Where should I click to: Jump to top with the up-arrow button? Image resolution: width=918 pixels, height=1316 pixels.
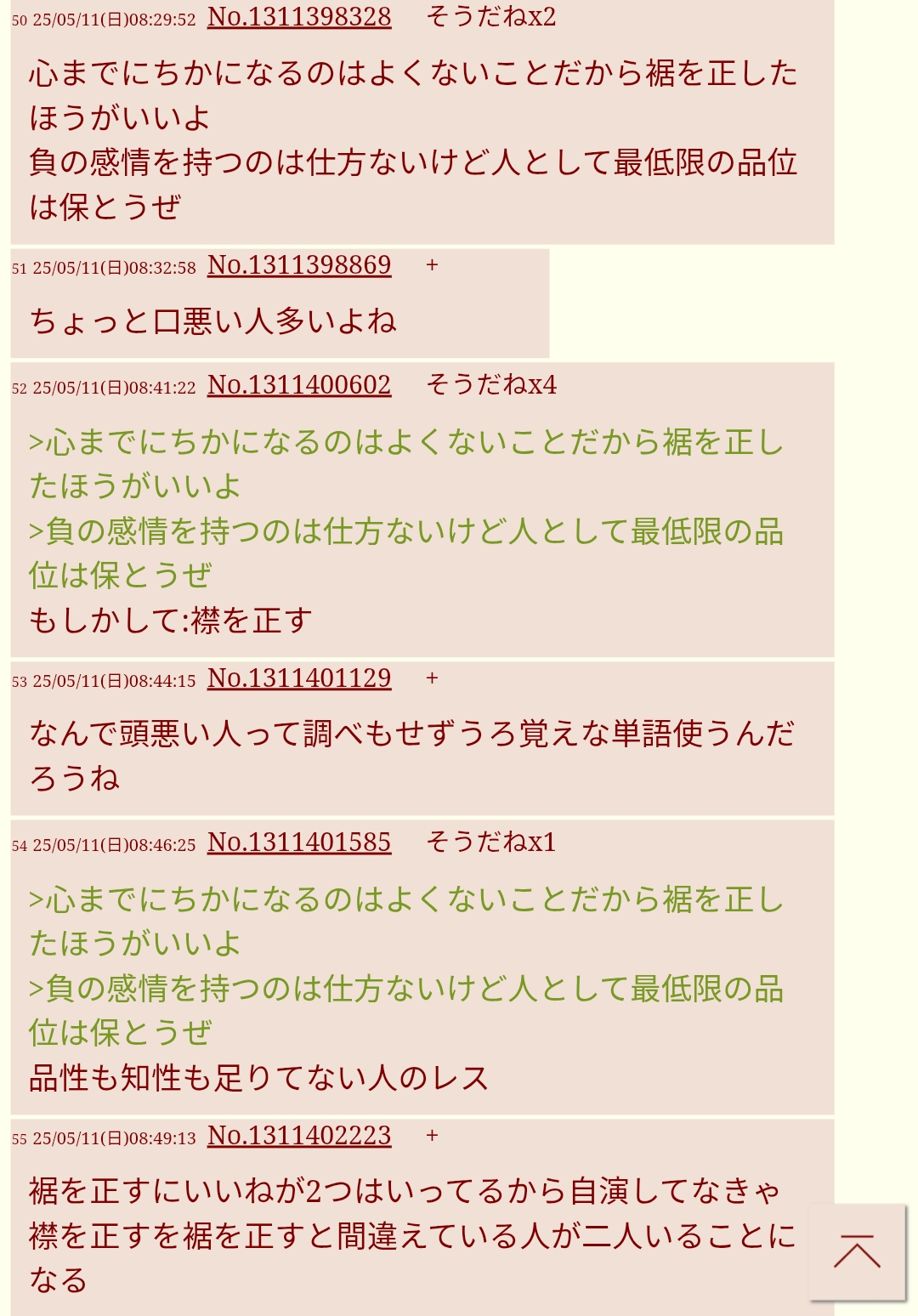coord(857,1251)
